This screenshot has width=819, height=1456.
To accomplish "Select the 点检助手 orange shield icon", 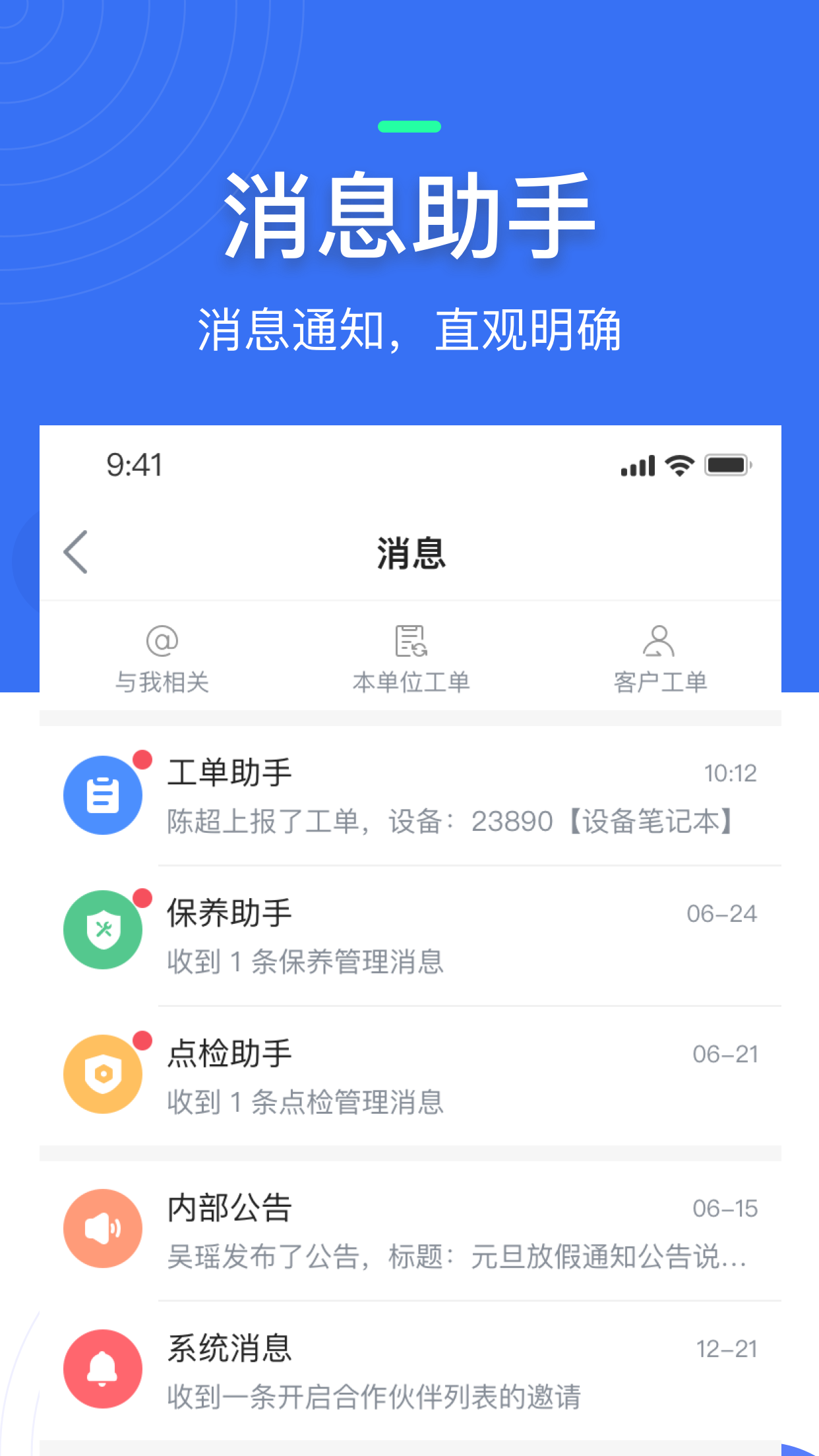I will [x=103, y=1074].
